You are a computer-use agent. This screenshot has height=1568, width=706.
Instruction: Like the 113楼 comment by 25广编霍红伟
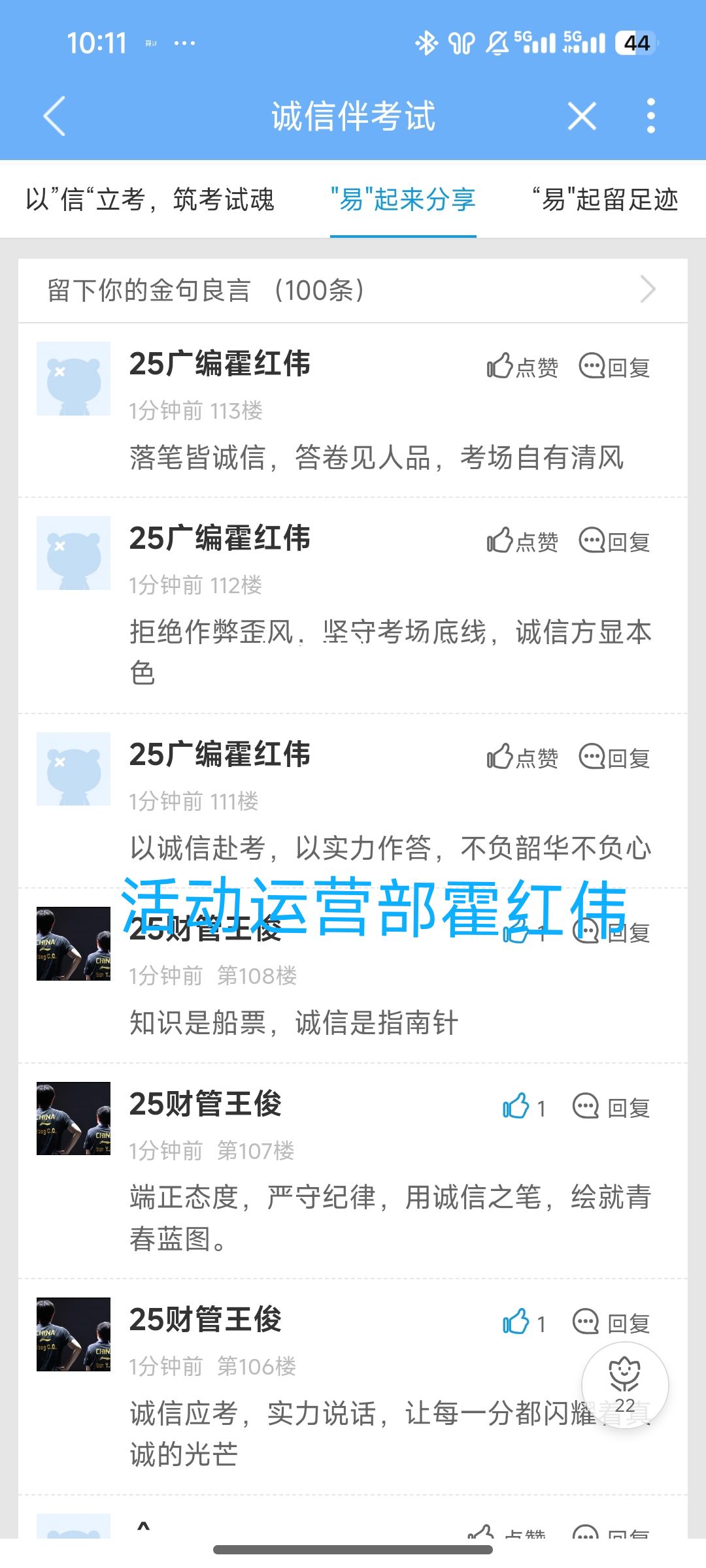coord(522,367)
